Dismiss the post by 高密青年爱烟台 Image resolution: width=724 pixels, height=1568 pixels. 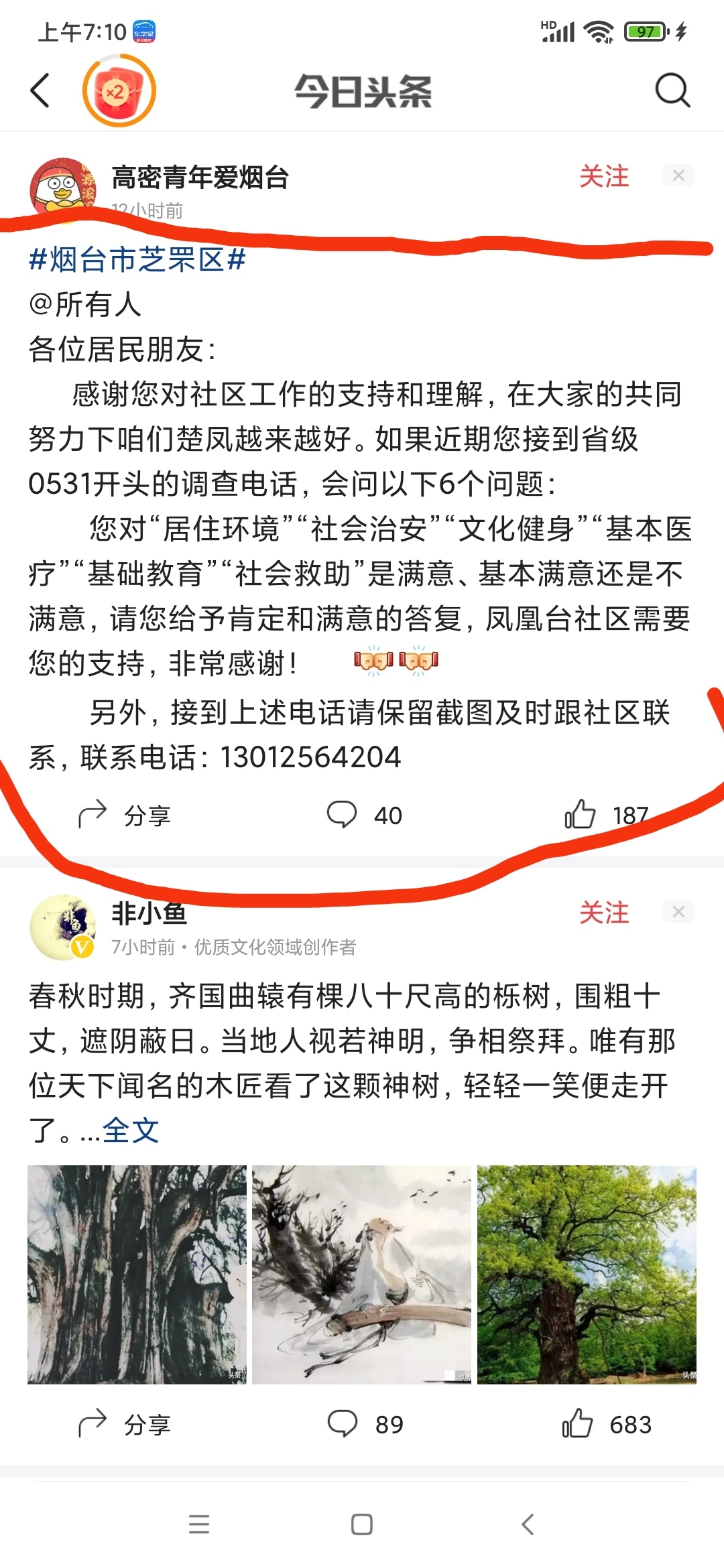678,176
